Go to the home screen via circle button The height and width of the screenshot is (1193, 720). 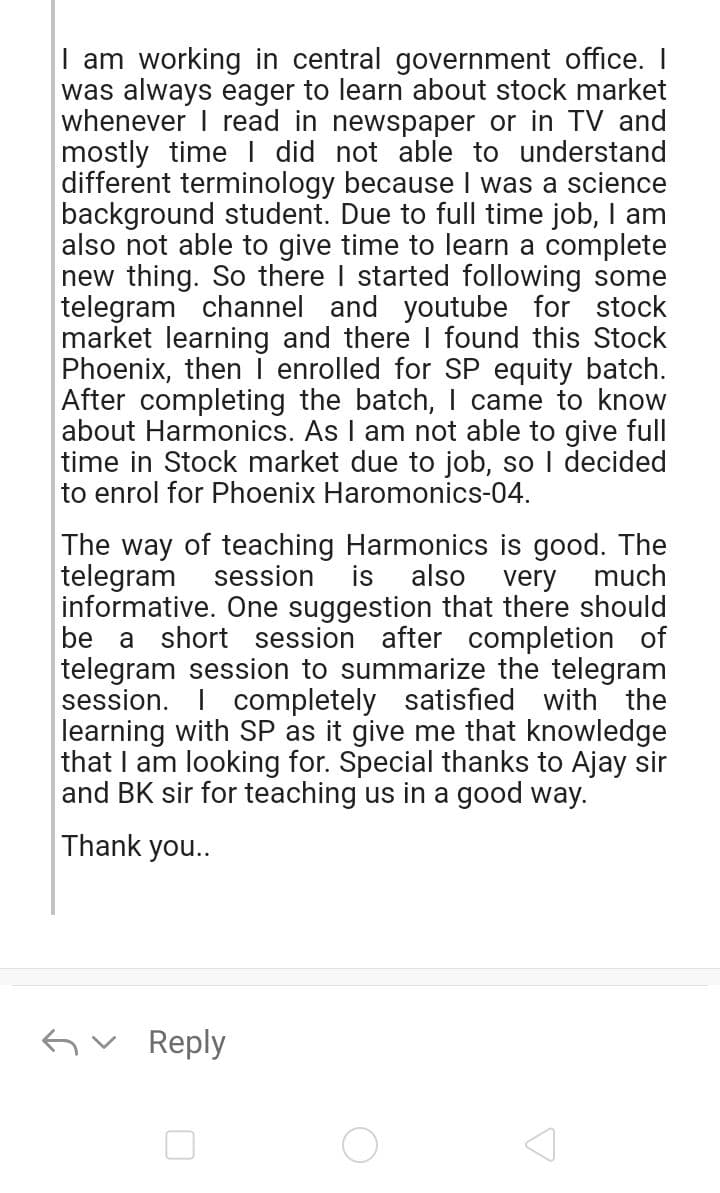pyautogui.click(x=359, y=1144)
